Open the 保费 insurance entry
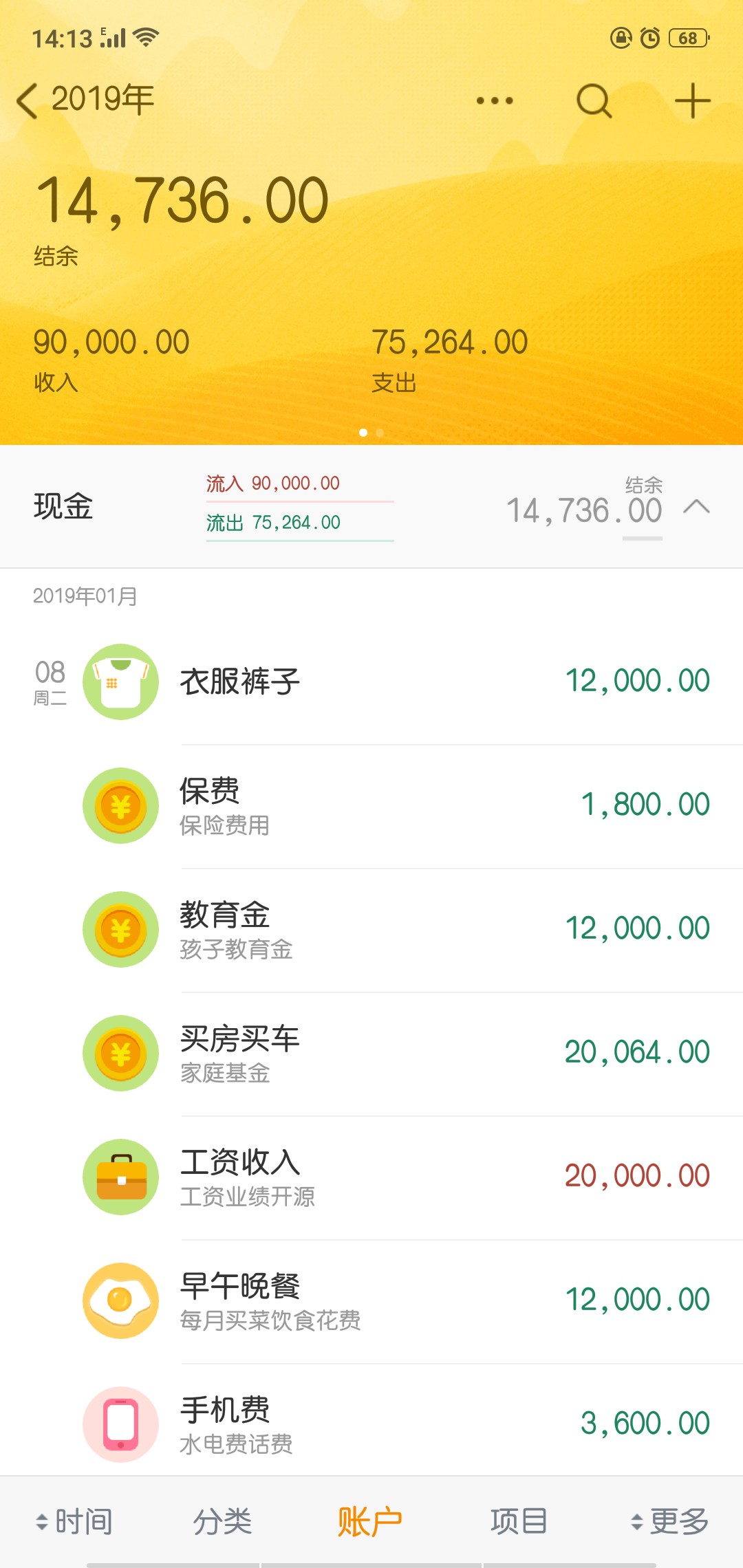Screen dimensions: 743x1568 point(371,806)
